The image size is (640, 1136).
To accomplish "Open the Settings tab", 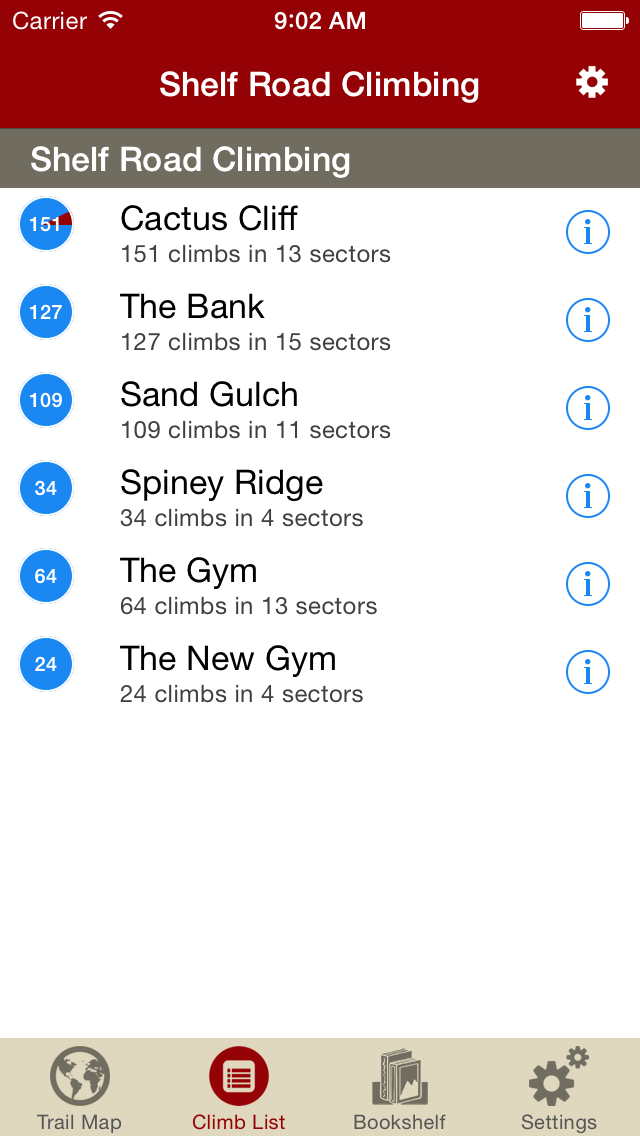I will [x=559, y=1088].
